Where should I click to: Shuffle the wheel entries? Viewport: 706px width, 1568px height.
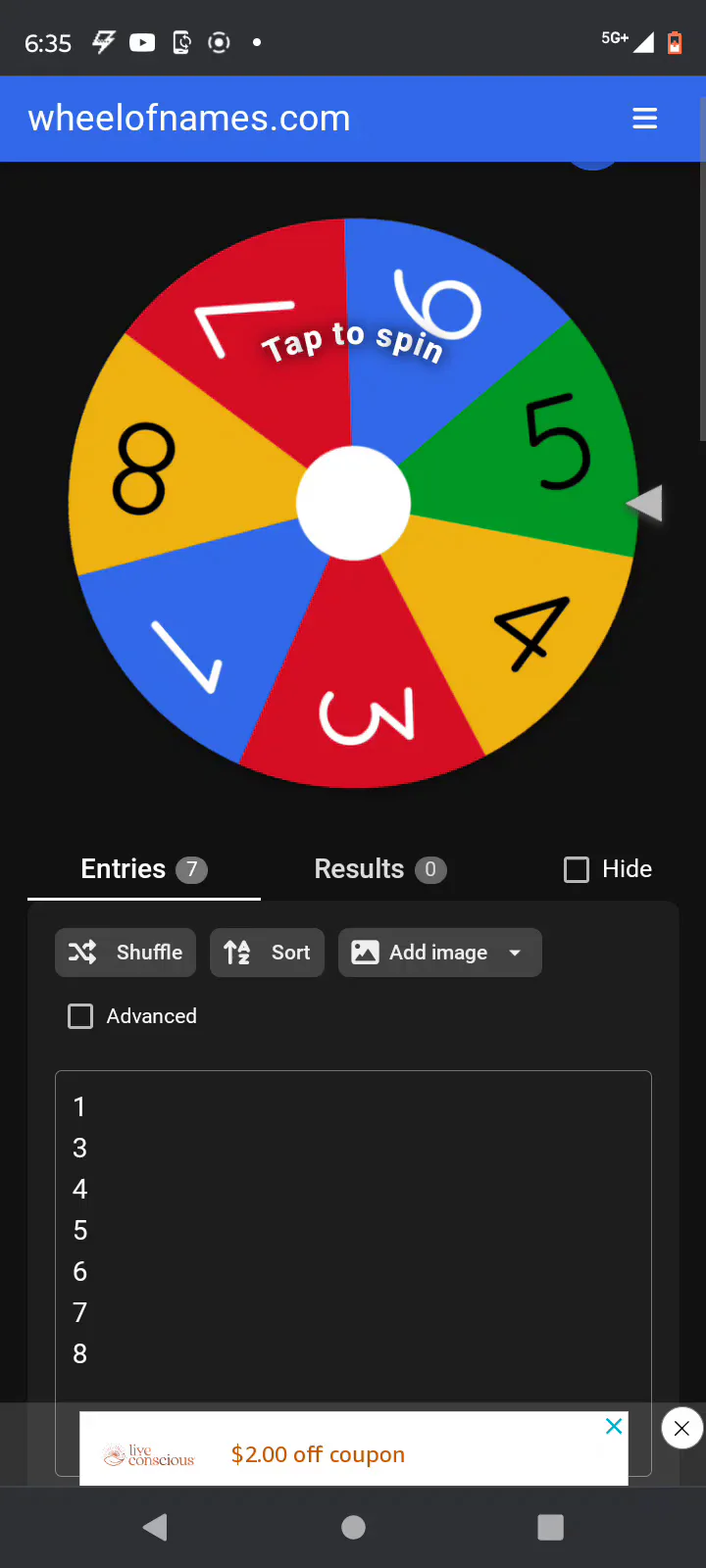click(x=126, y=953)
